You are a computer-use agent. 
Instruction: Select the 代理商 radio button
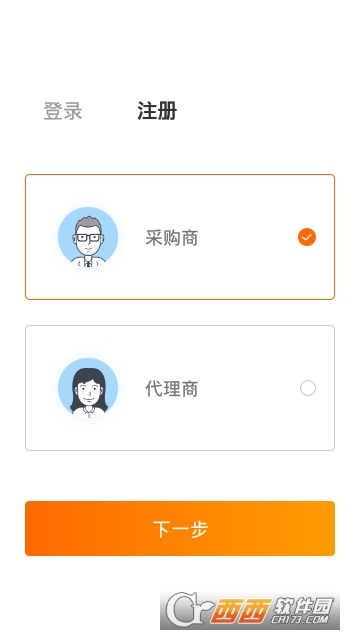308,388
